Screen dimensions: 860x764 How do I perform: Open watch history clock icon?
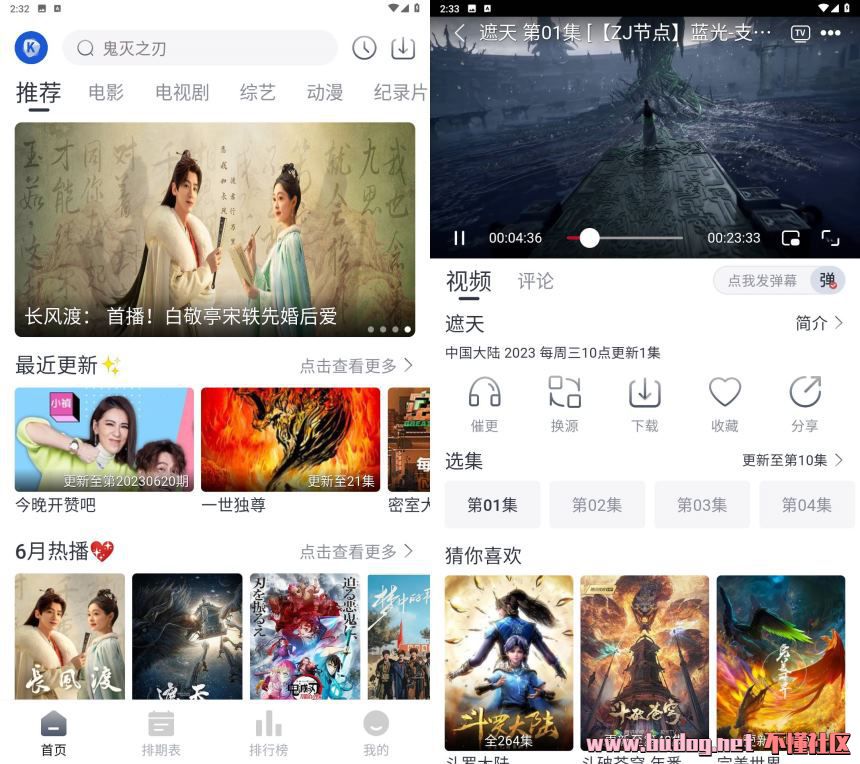pos(364,48)
